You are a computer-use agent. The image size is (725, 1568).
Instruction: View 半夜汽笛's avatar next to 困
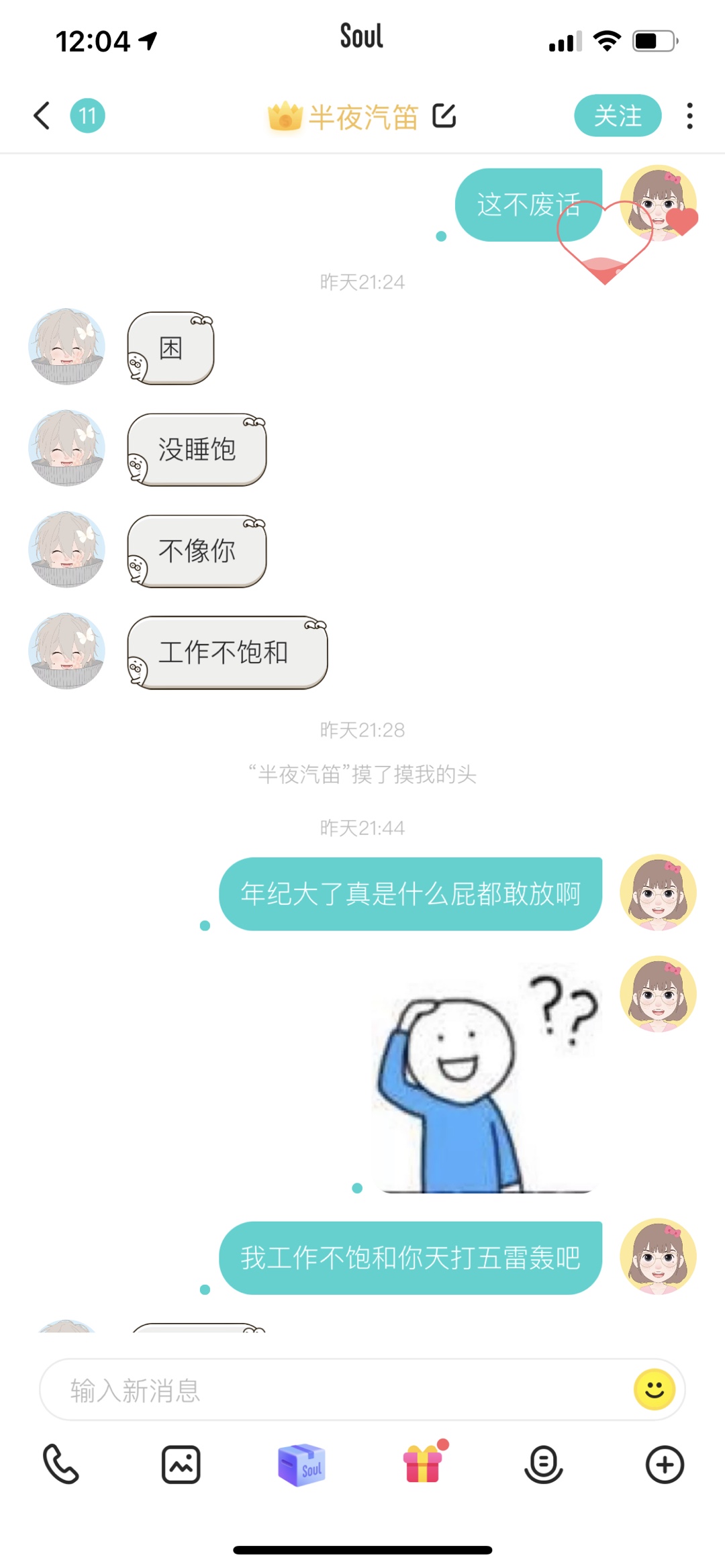point(66,346)
